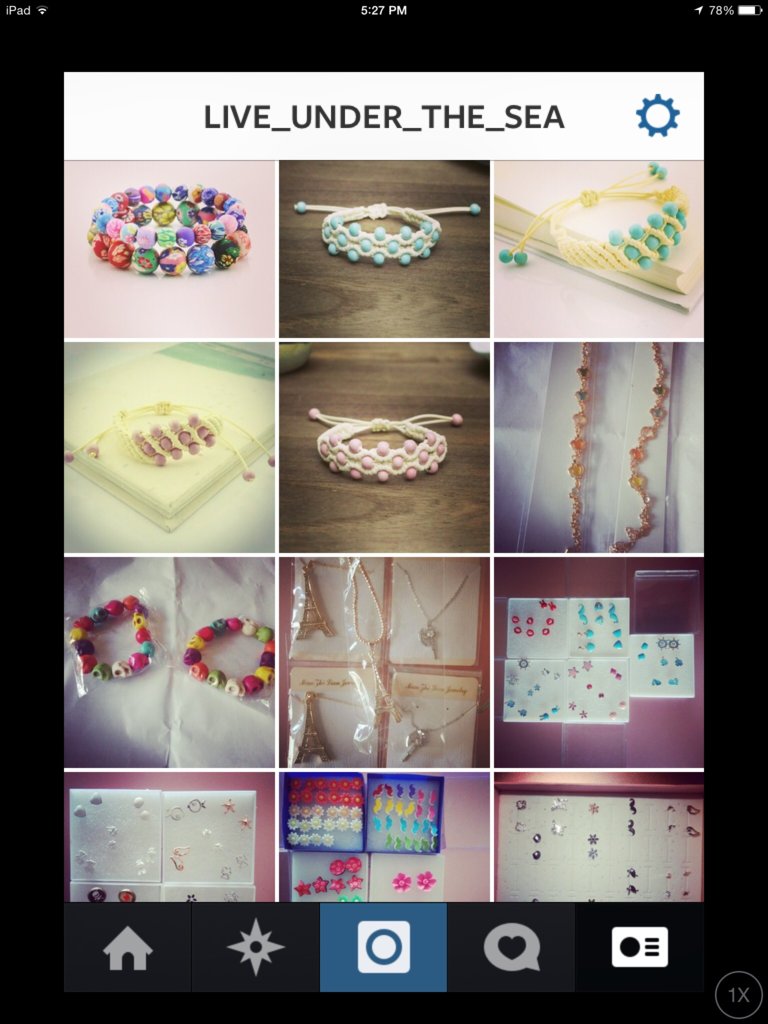View the turquoise bead bracelet on wood photo
The height and width of the screenshot is (1024, 768).
coord(384,249)
